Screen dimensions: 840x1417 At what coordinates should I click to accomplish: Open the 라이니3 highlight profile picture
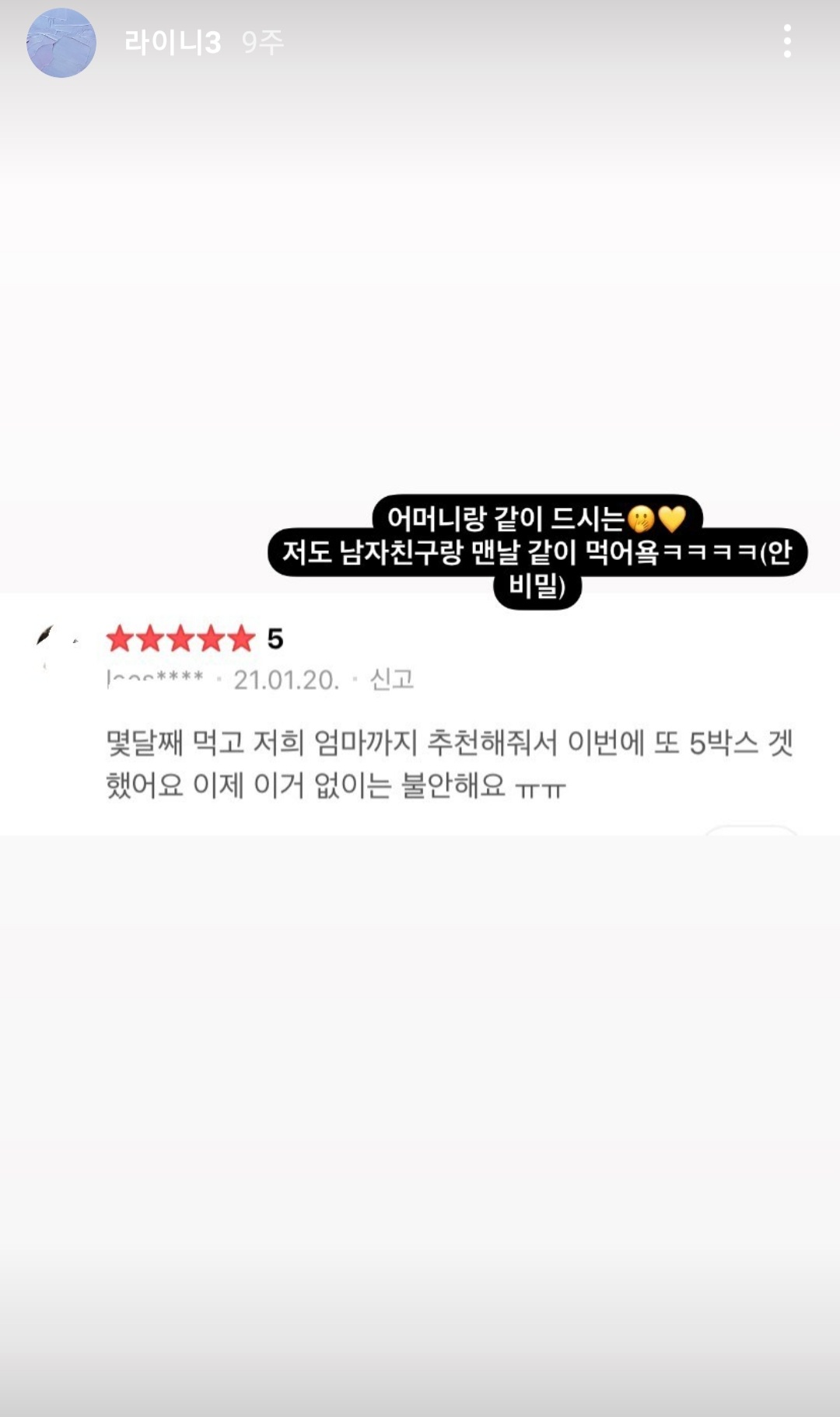tap(61, 43)
